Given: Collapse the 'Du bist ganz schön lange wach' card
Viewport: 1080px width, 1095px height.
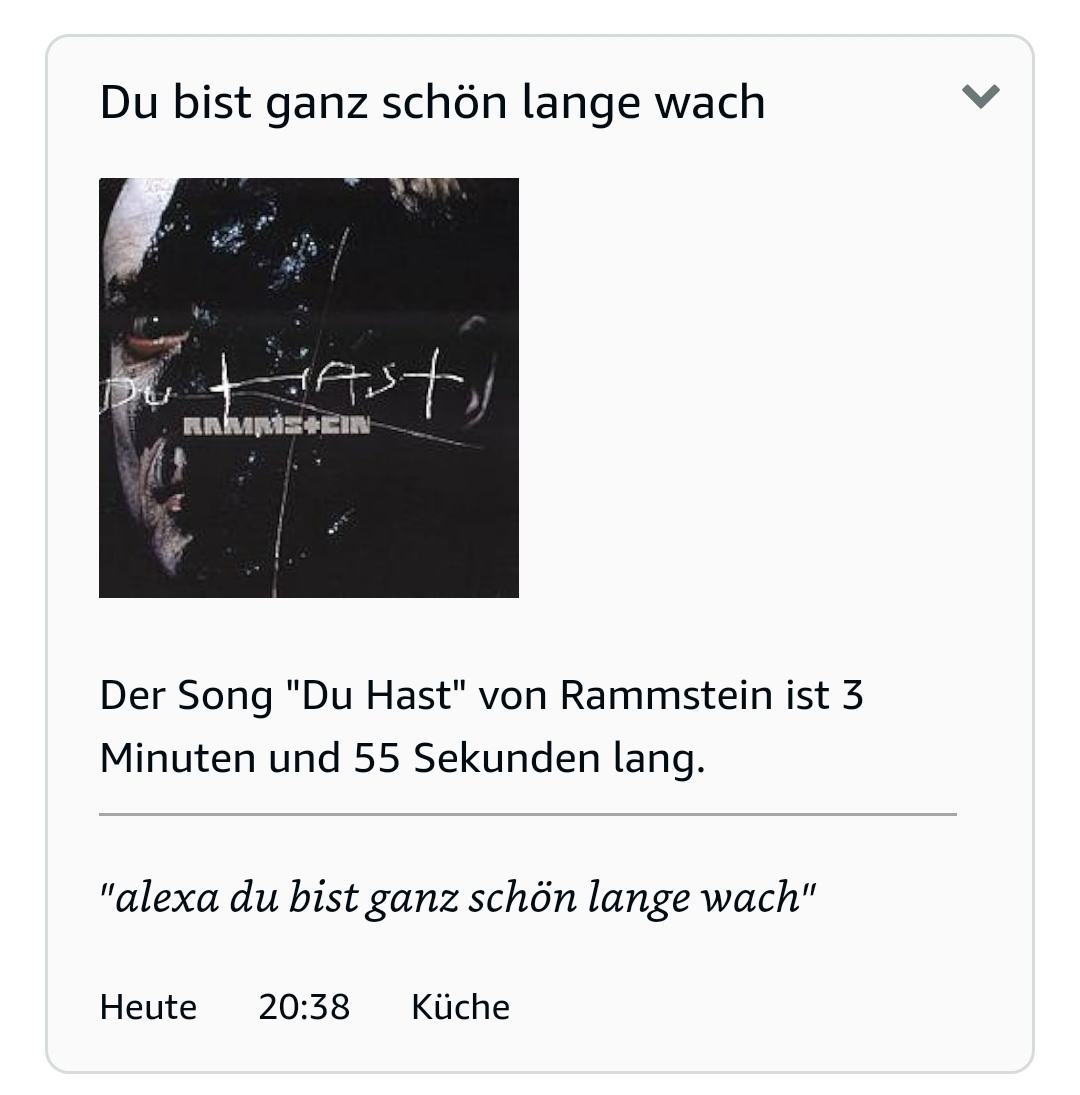Looking at the screenshot, I should [x=980, y=96].
